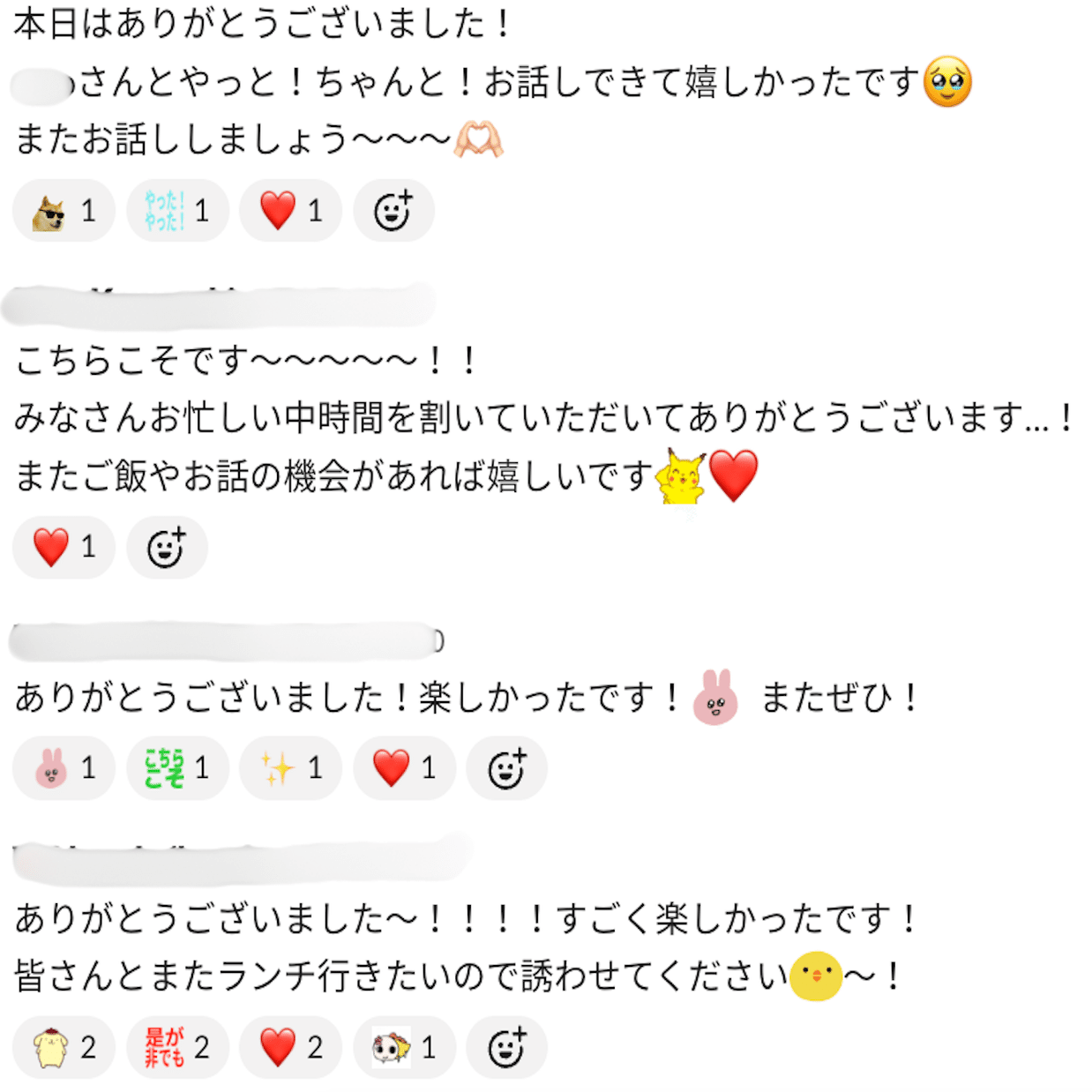Tap the sunglasses doge reaction on first message
Viewport: 1092px width, 1092px height.
[64, 211]
